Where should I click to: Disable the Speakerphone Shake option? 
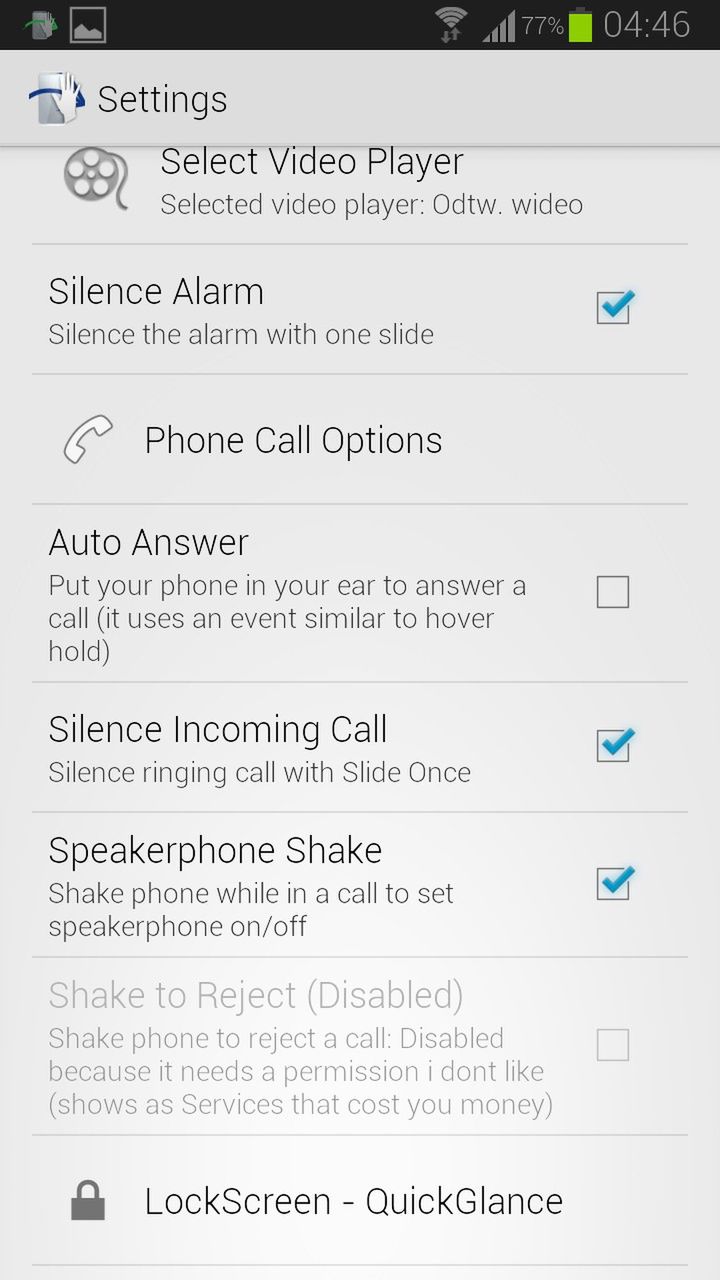coord(613,884)
